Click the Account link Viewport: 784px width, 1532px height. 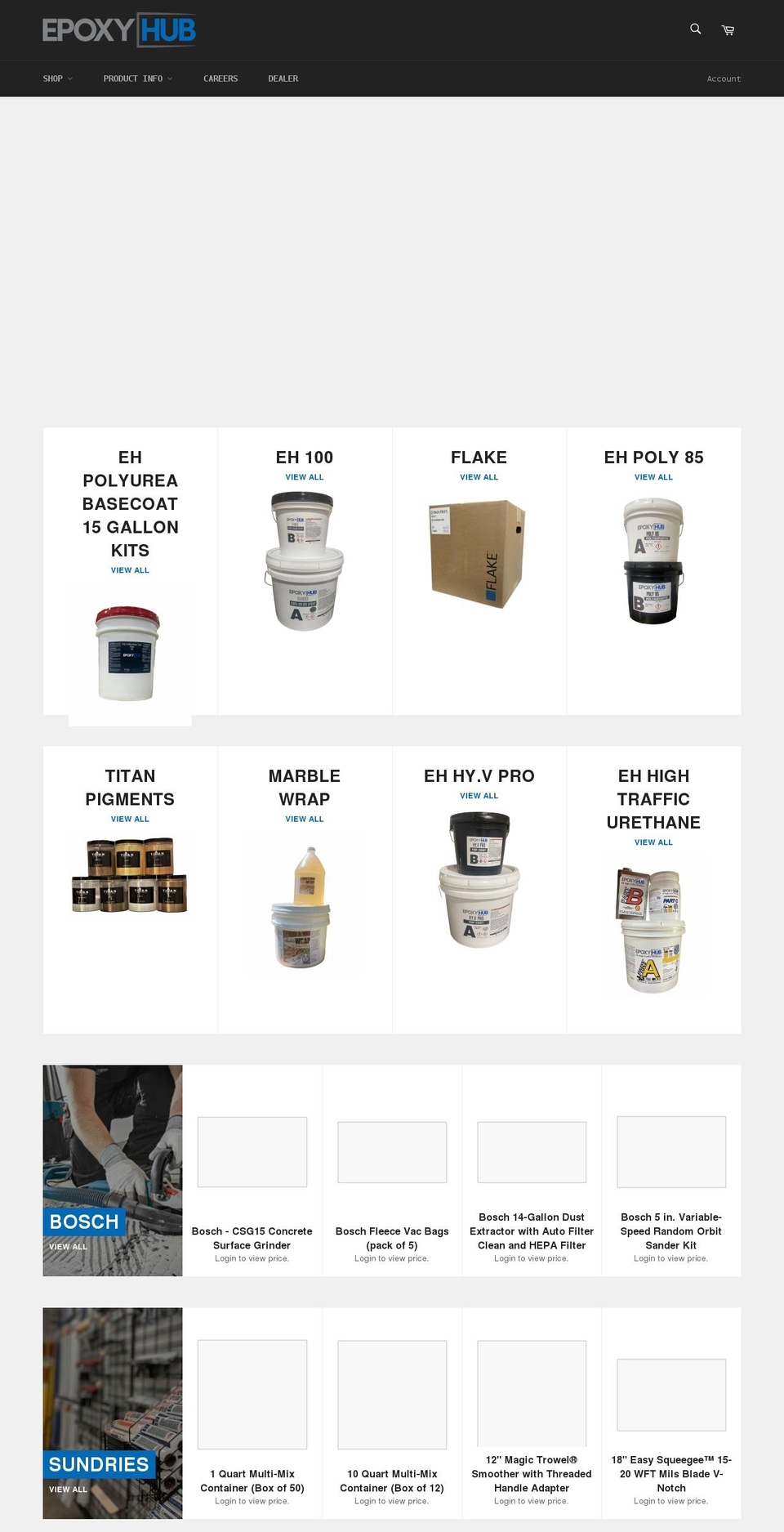tap(724, 78)
